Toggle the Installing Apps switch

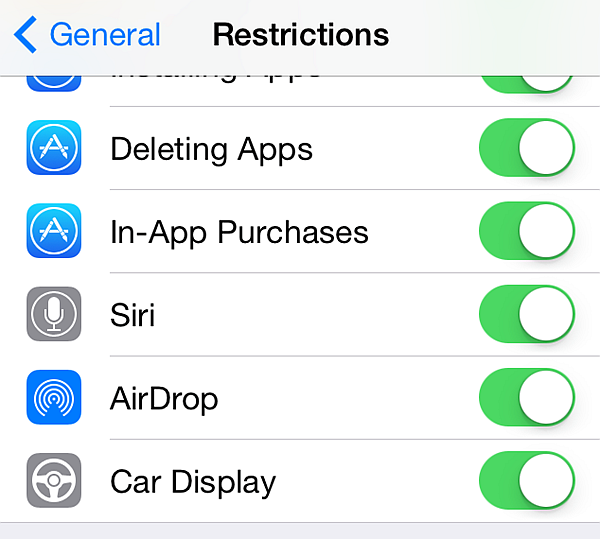tap(528, 84)
